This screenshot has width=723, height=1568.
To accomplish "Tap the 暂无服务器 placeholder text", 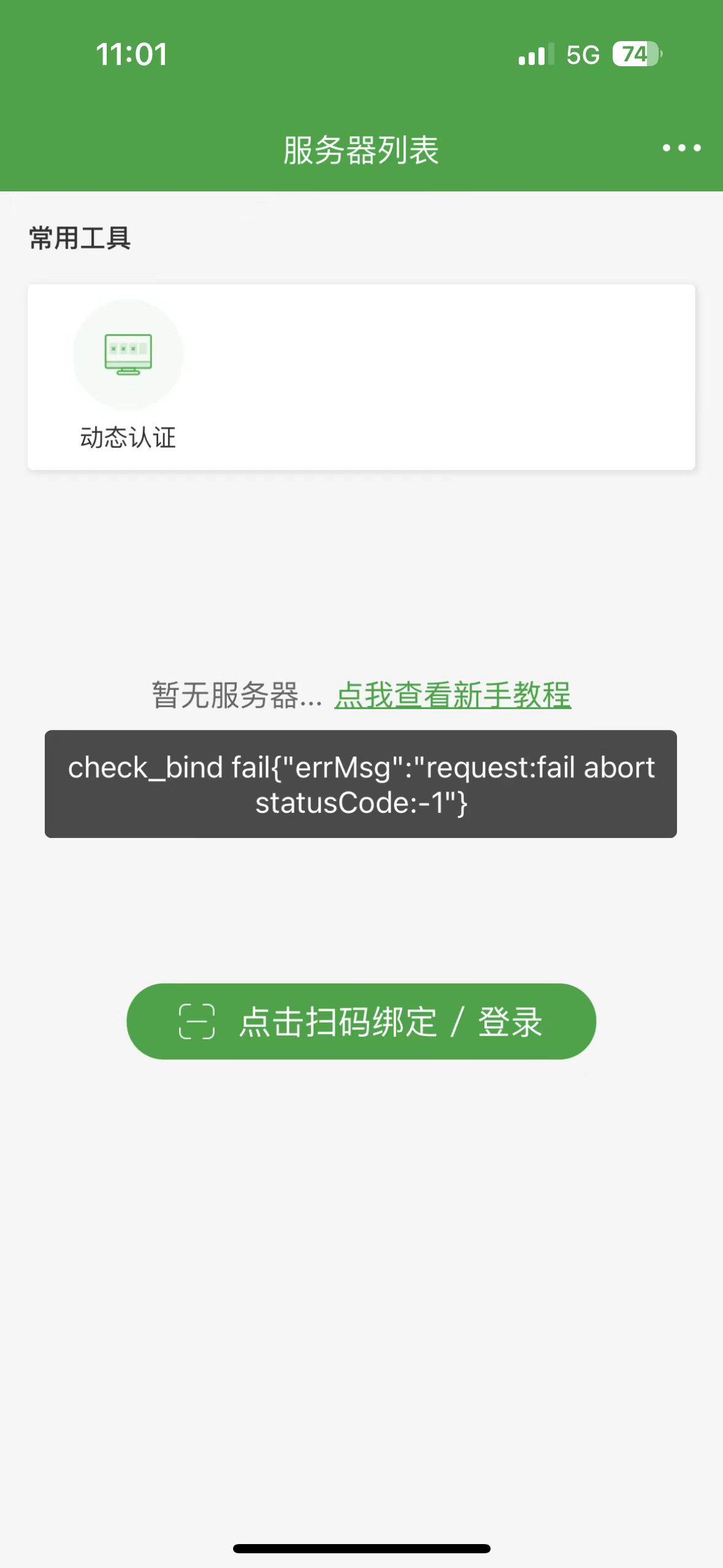I will click(x=235, y=696).
